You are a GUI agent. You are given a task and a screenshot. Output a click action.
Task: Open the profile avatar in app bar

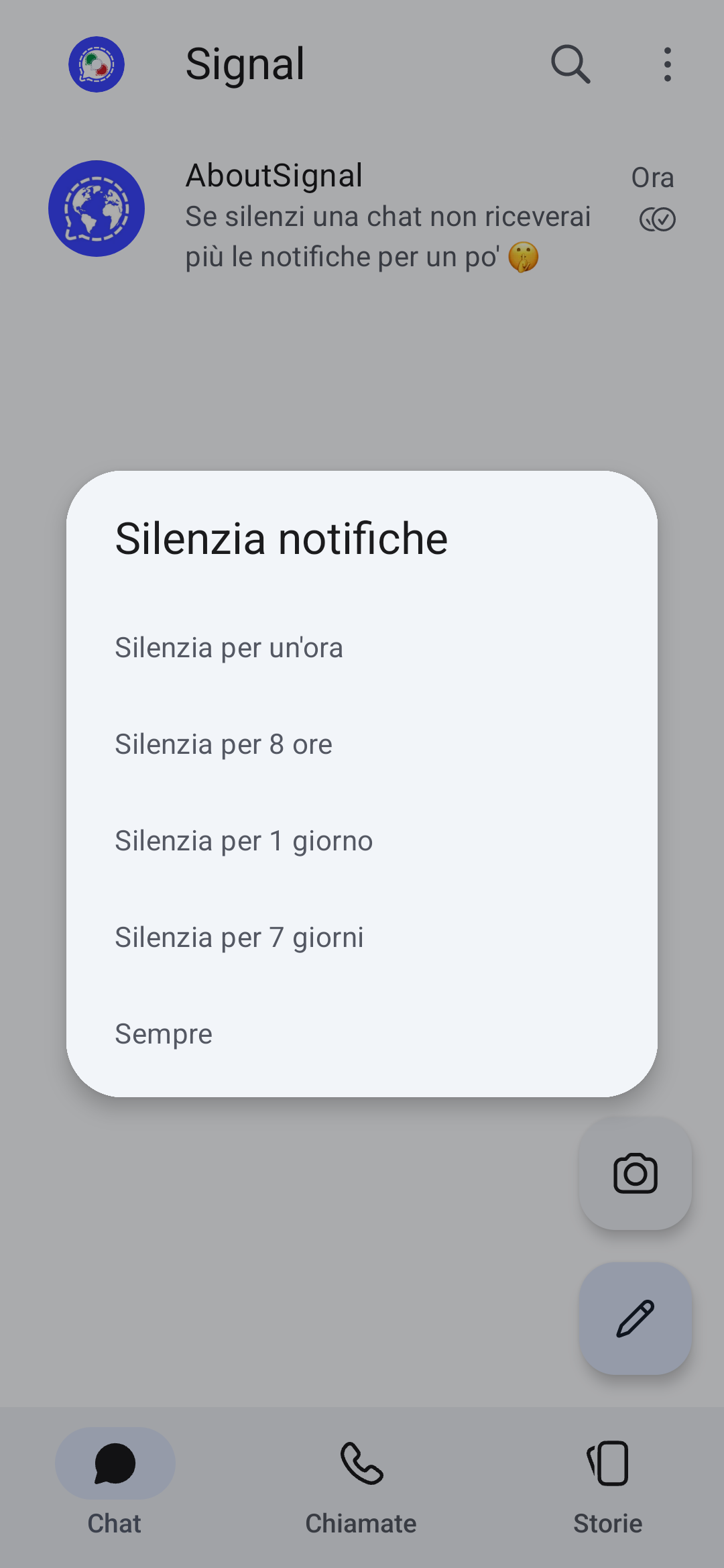click(x=97, y=64)
